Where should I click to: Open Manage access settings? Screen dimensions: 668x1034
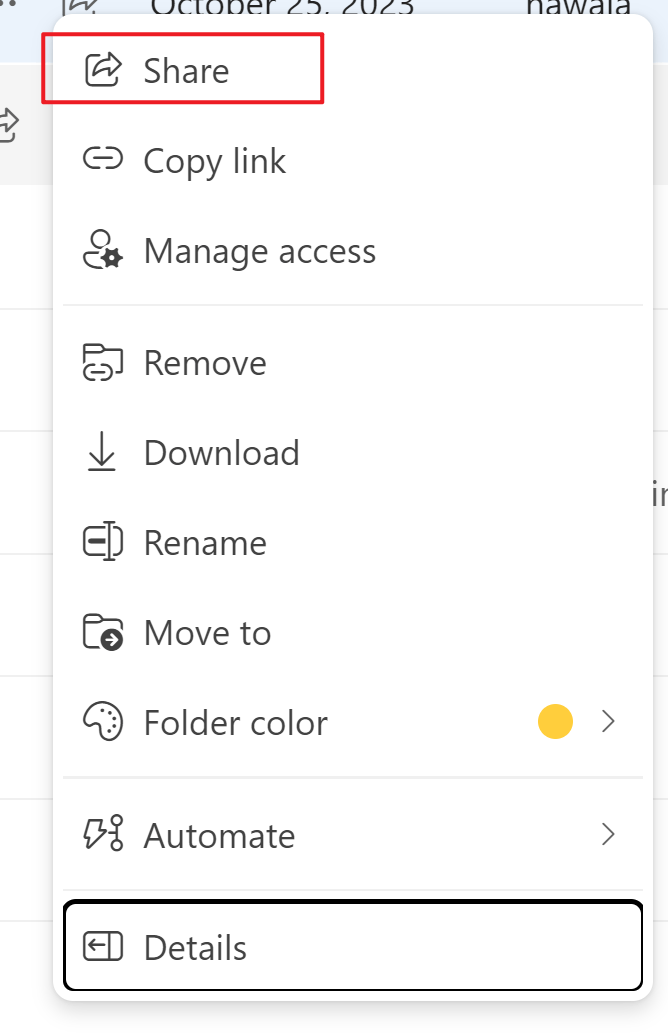(x=259, y=251)
